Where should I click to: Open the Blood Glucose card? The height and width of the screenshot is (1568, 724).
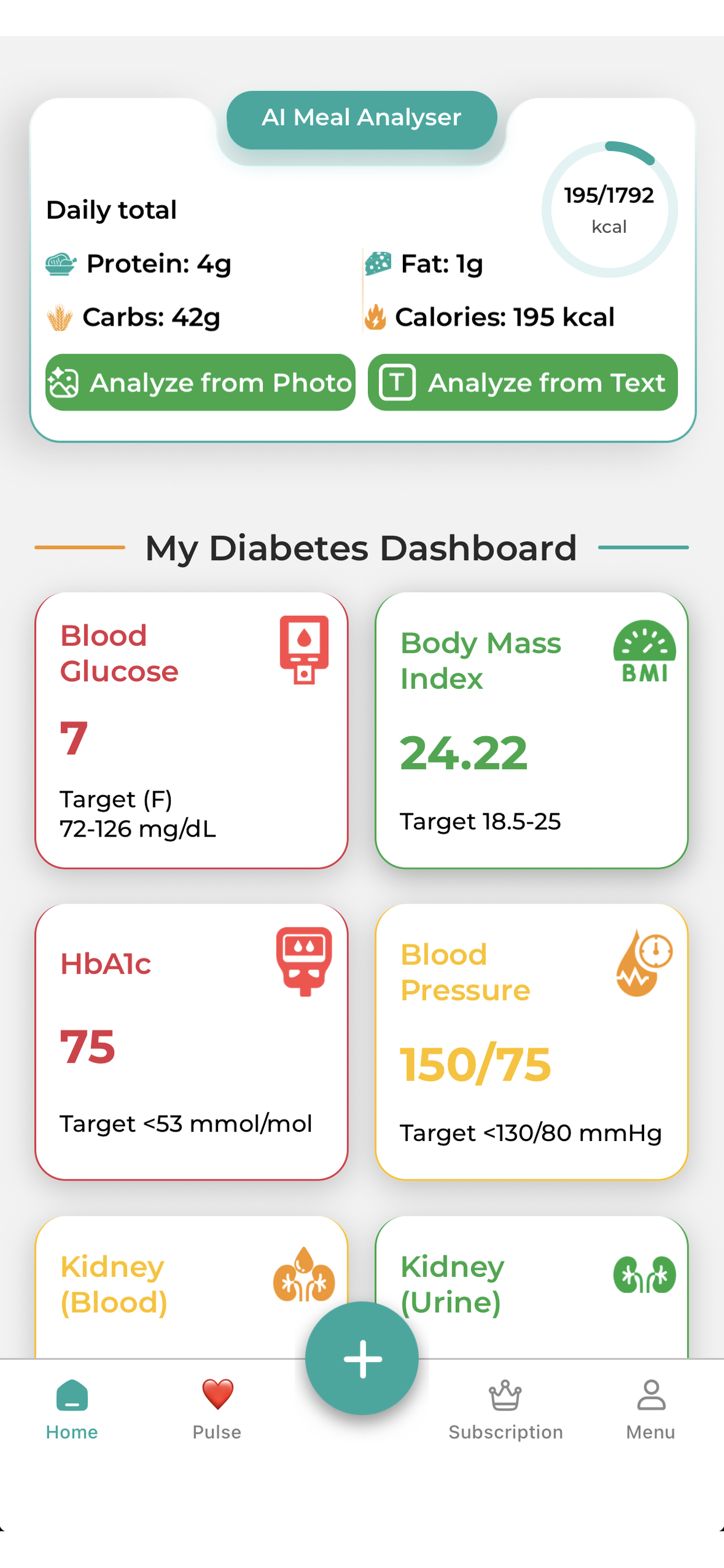click(191, 730)
